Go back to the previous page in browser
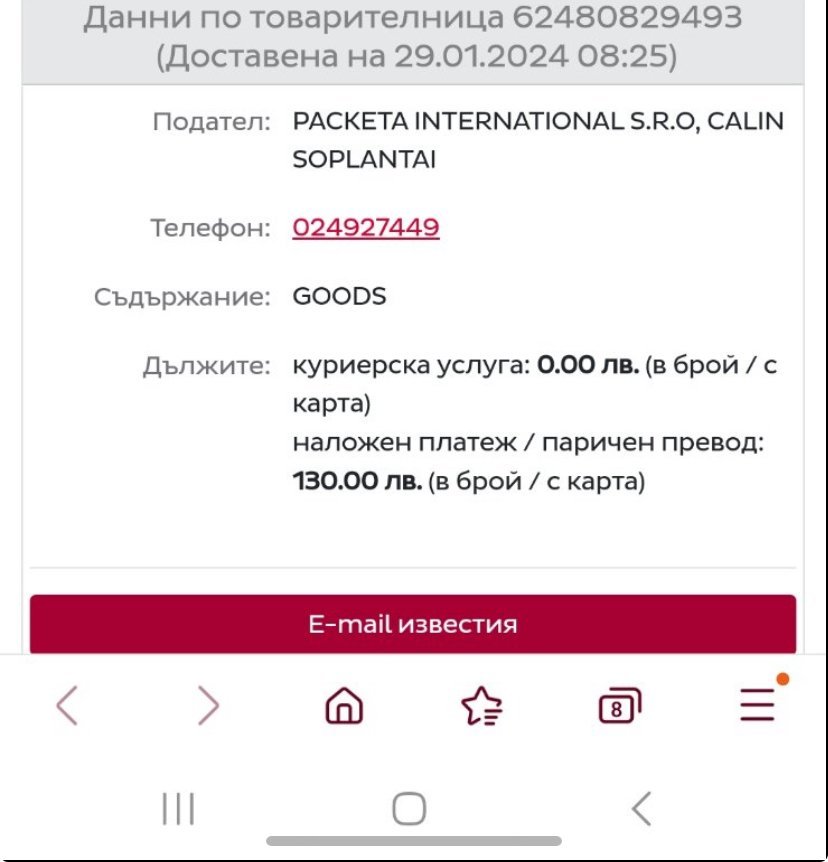 pos(67,705)
